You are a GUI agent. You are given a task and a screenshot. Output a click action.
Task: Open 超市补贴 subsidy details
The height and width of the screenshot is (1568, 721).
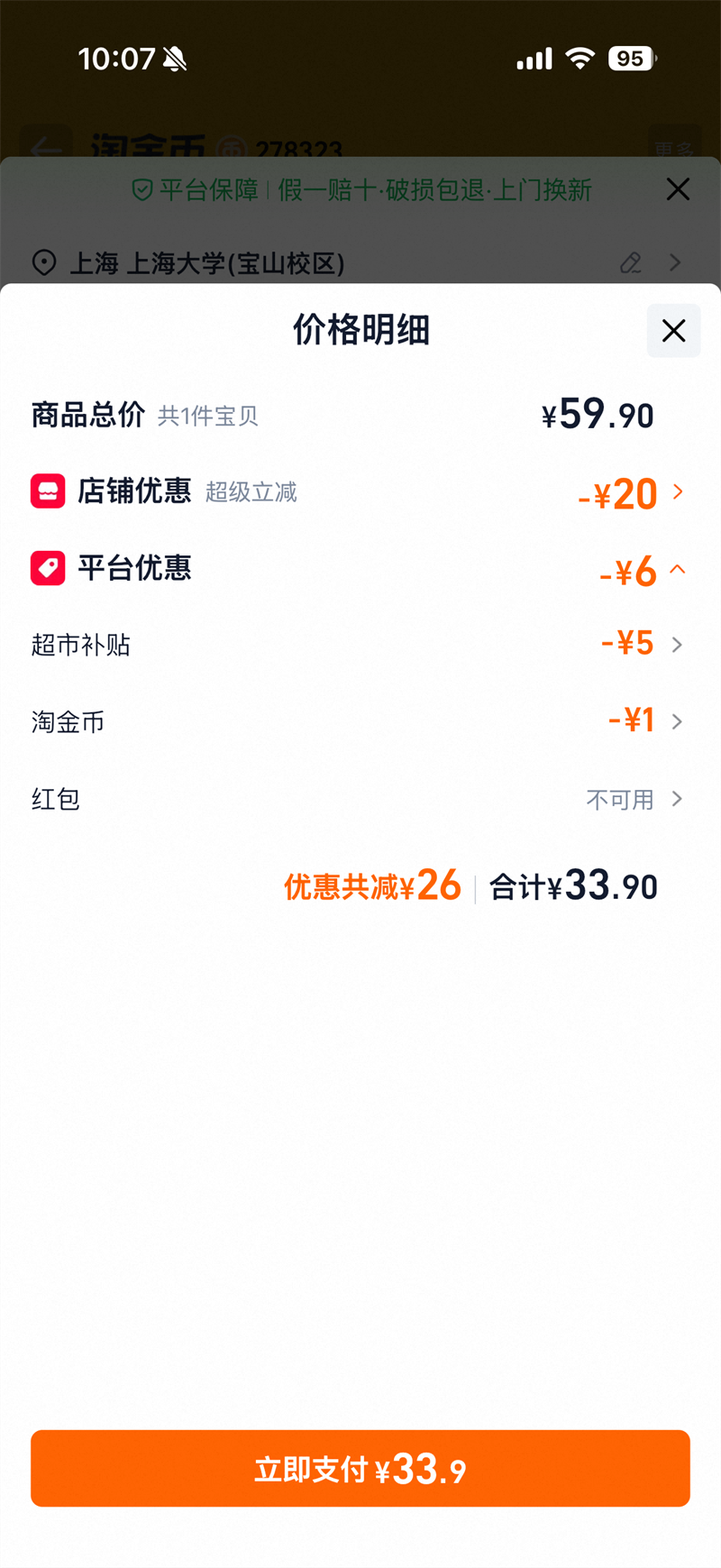359,645
